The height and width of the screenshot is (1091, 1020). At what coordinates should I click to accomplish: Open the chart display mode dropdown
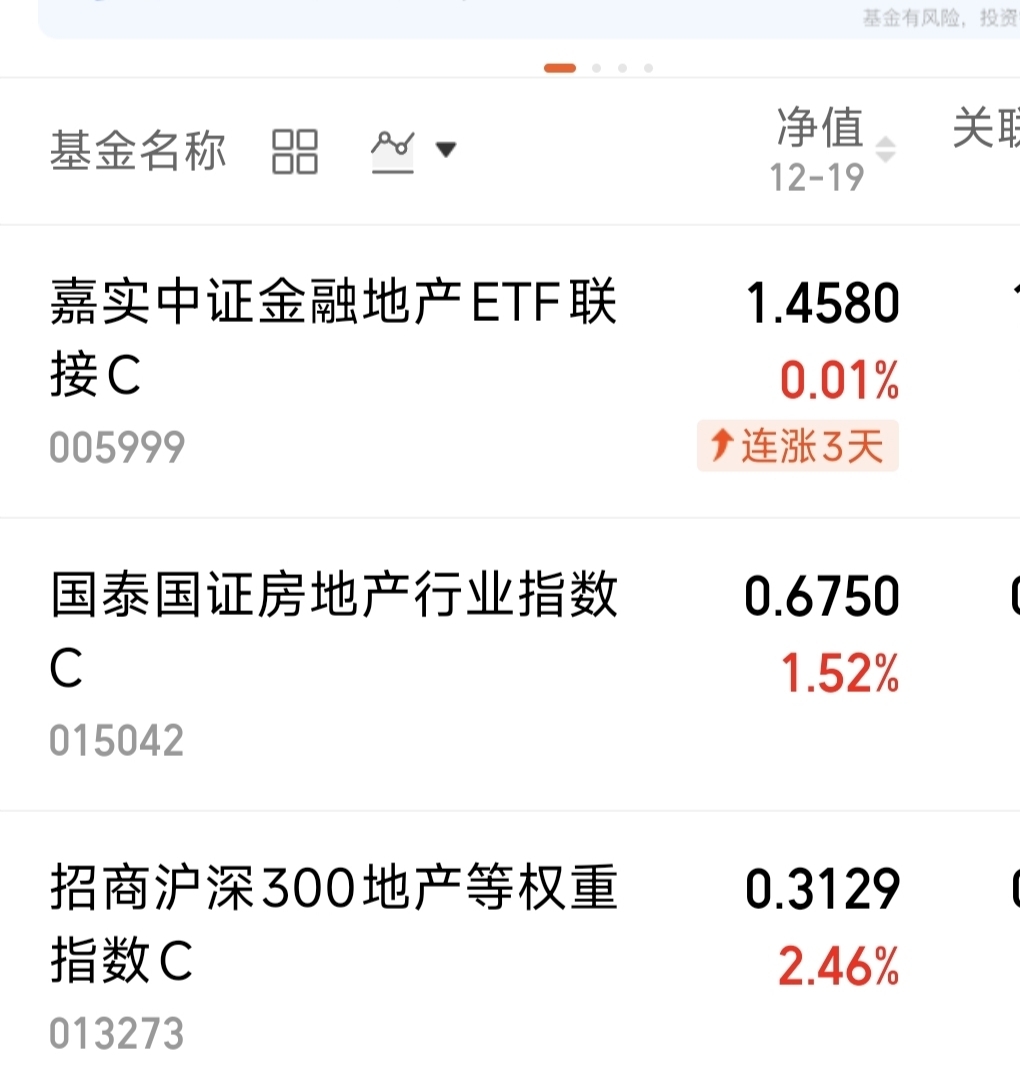point(414,151)
